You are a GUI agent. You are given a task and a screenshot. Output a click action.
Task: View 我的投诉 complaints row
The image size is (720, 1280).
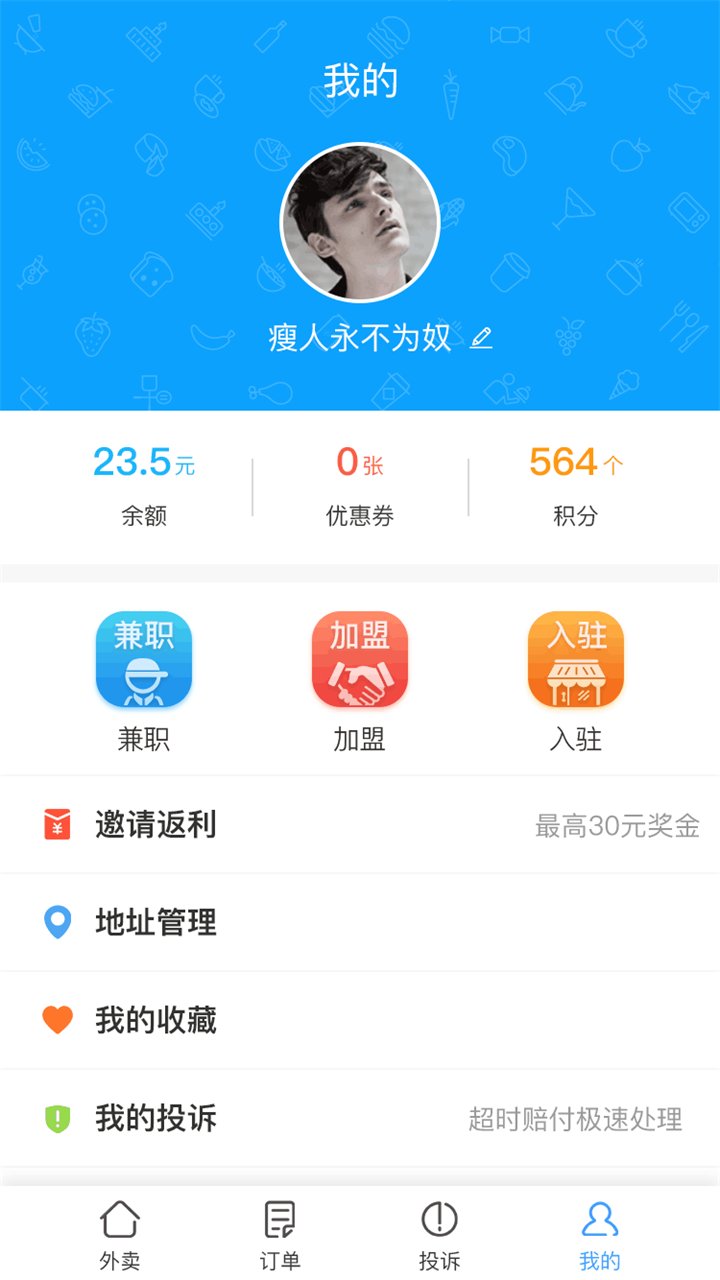pyautogui.click(x=360, y=1118)
